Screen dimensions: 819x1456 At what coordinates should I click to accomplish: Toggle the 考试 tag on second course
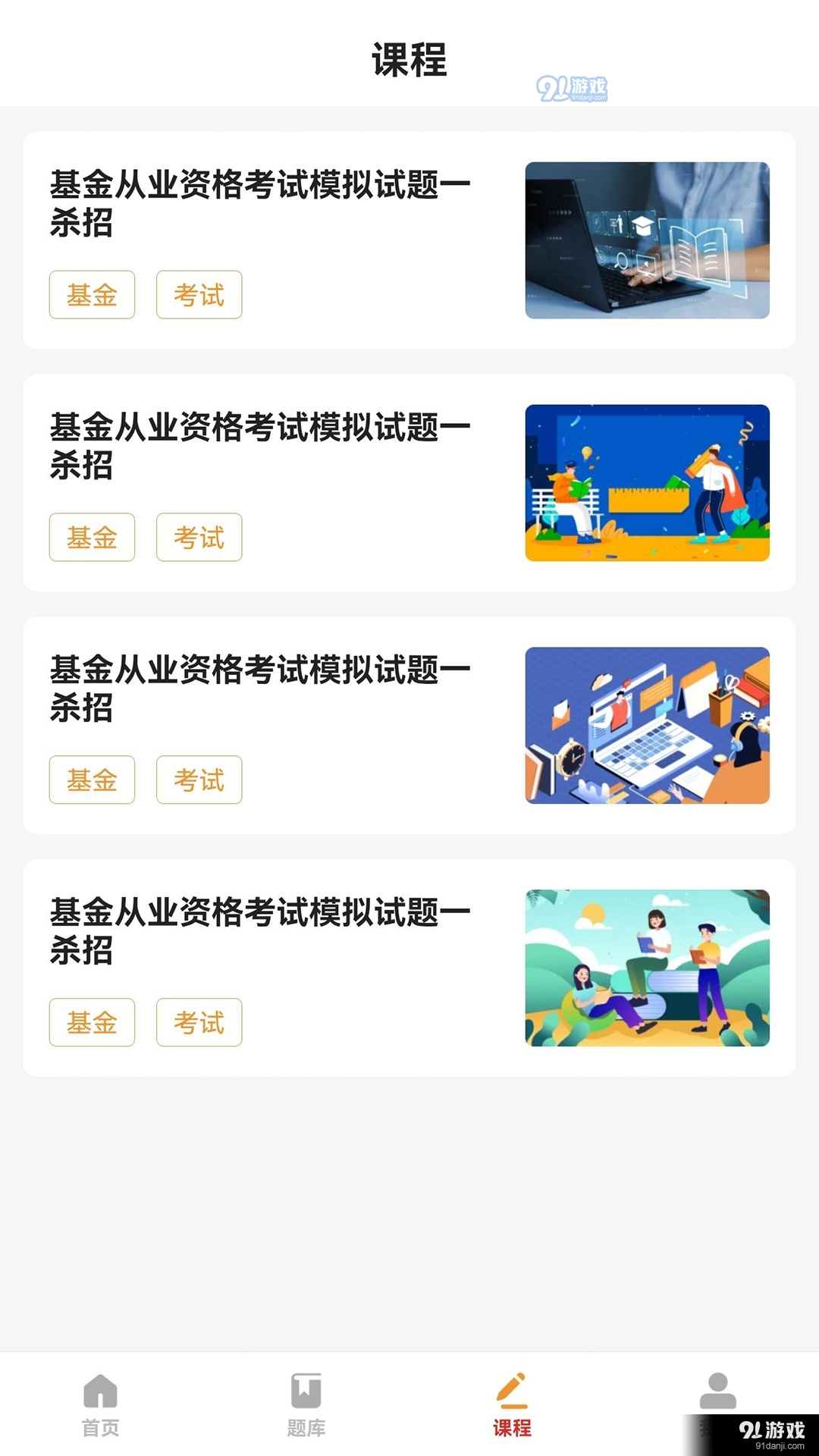click(x=198, y=538)
